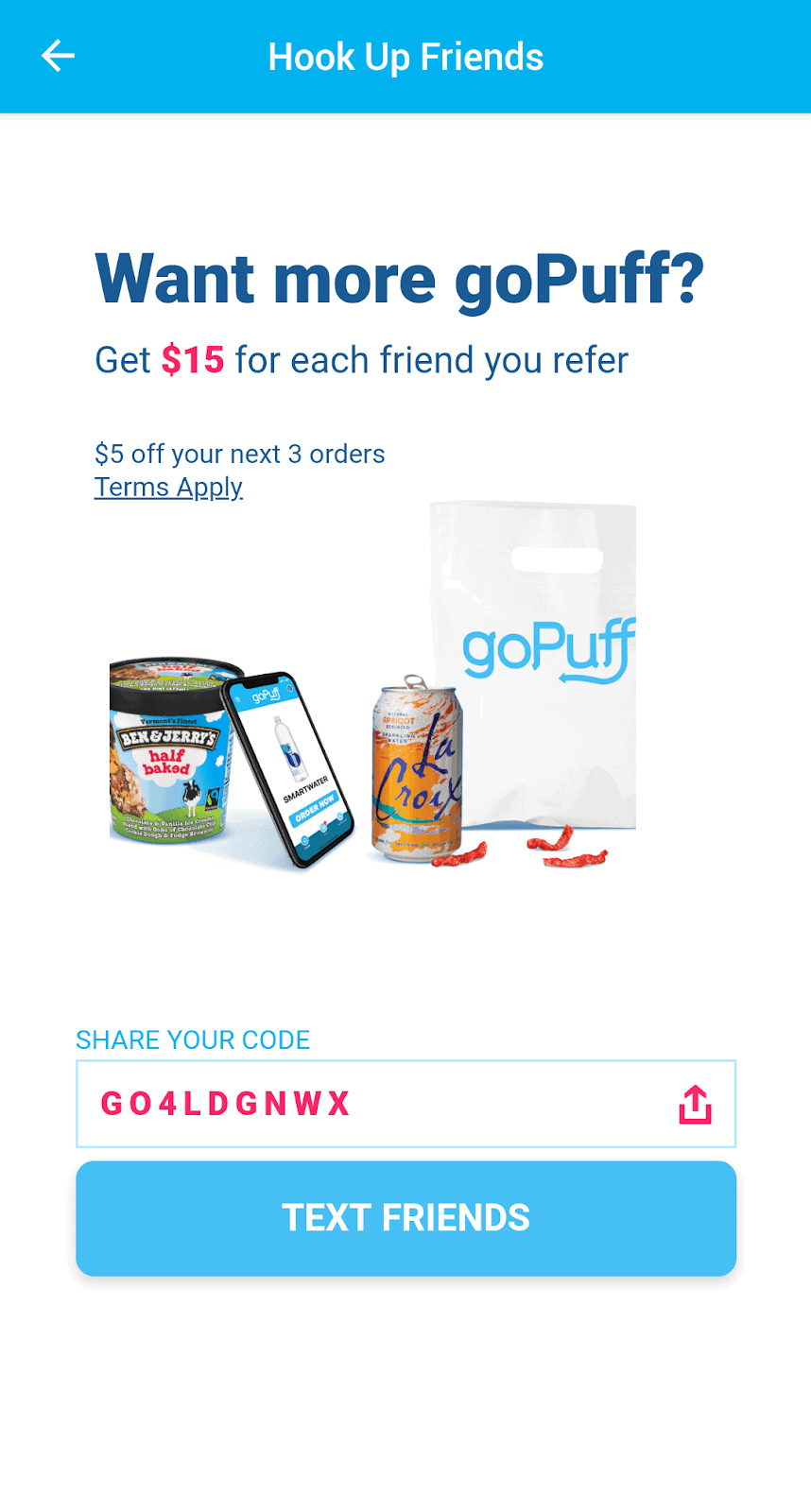Open the Terms Apply link
Screen dimensions: 811x1512
pyautogui.click(x=167, y=487)
